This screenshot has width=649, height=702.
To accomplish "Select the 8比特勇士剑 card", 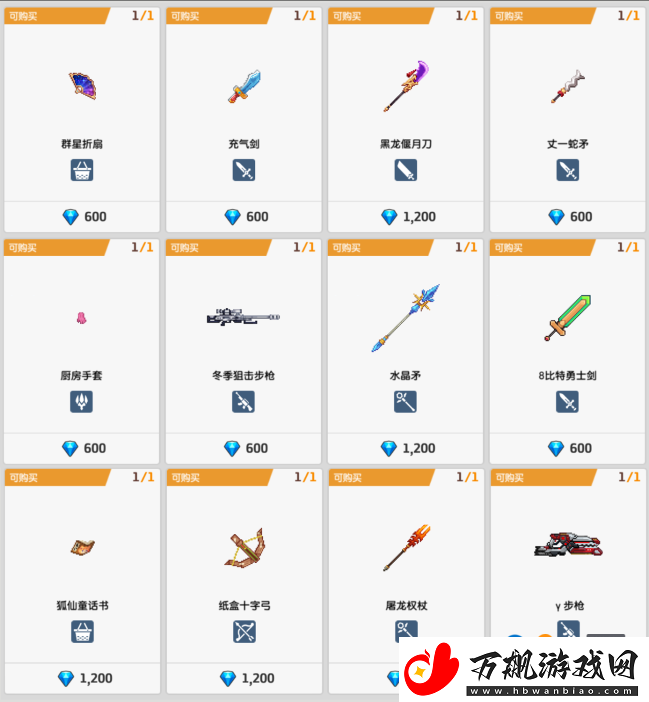I will (x=568, y=340).
